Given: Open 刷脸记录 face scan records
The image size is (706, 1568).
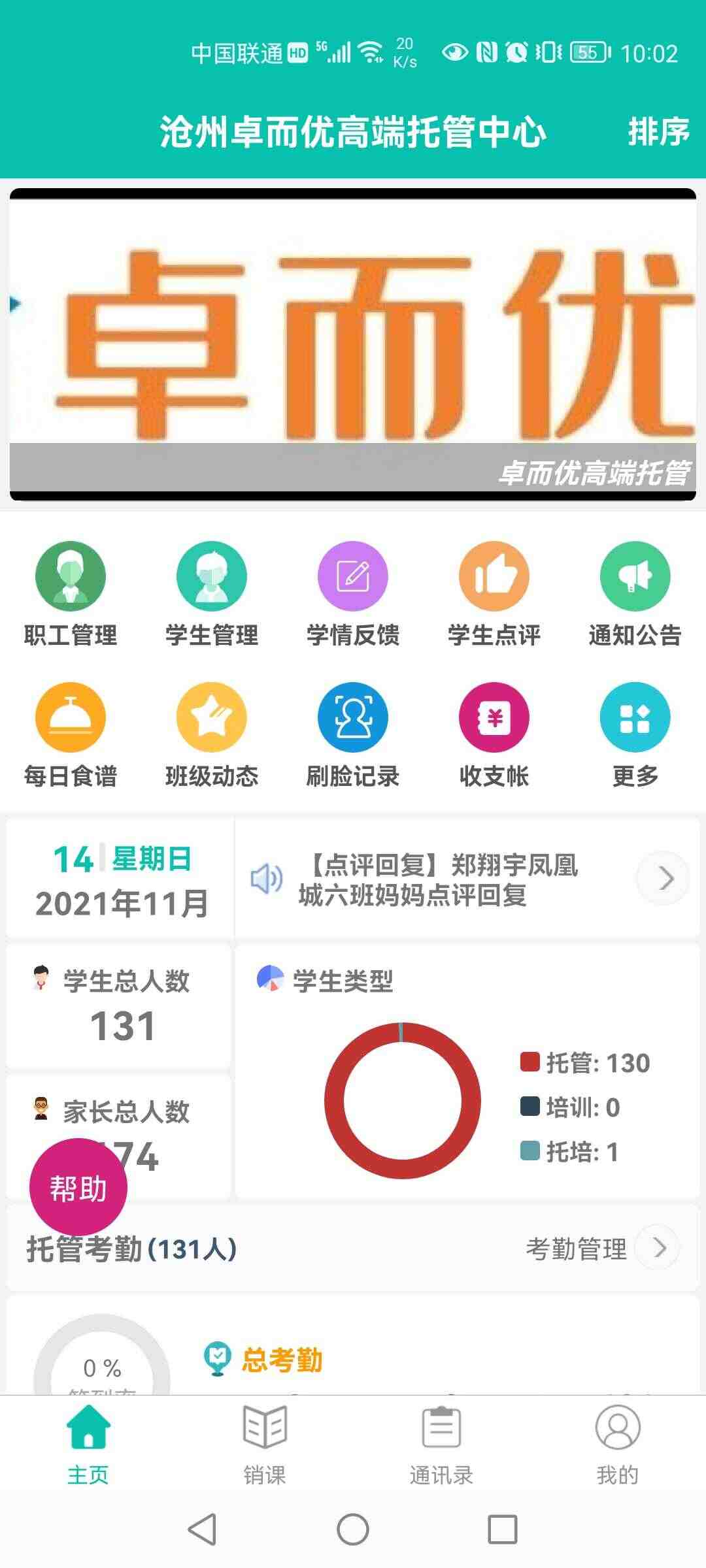Looking at the screenshot, I should tap(353, 736).
